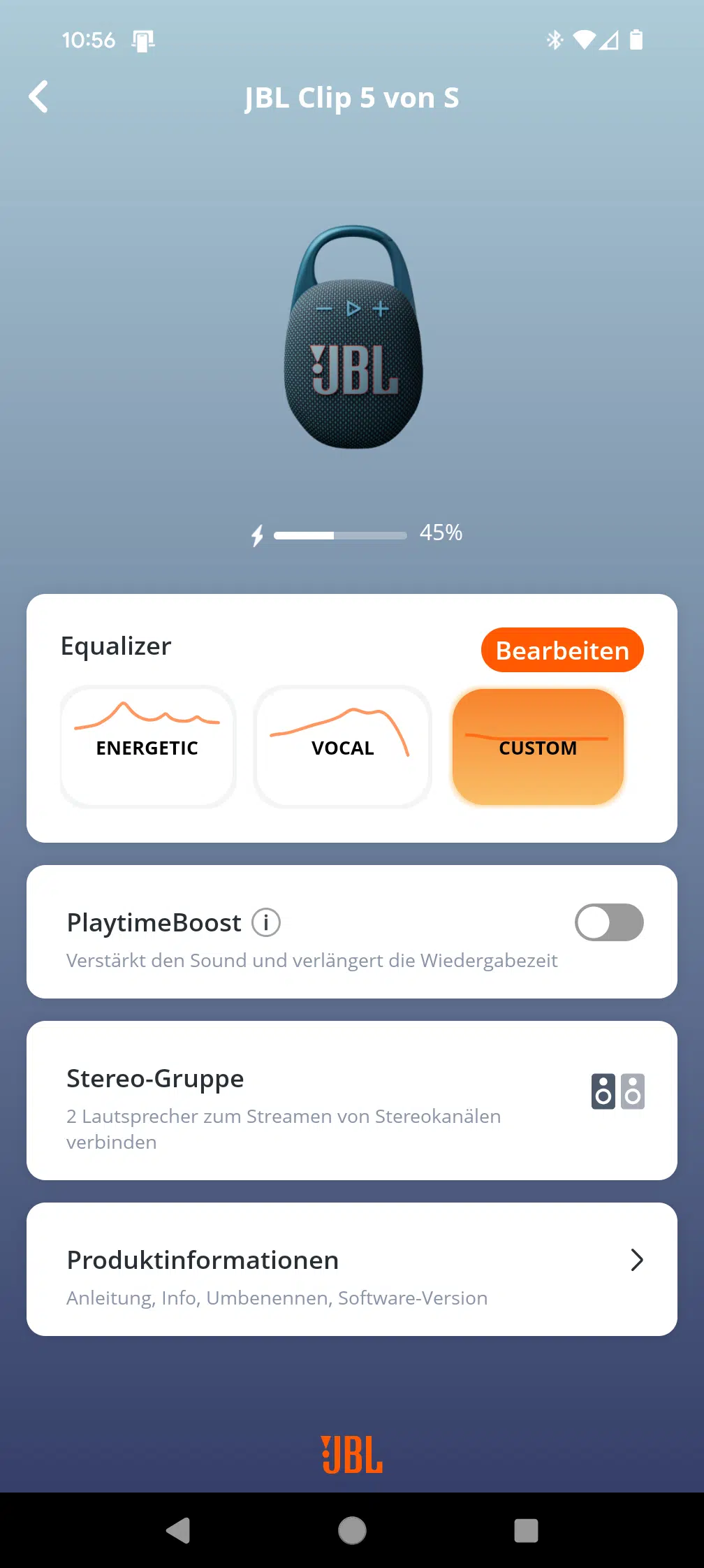Open the PlaytimeBoost info icon

click(x=266, y=922)
